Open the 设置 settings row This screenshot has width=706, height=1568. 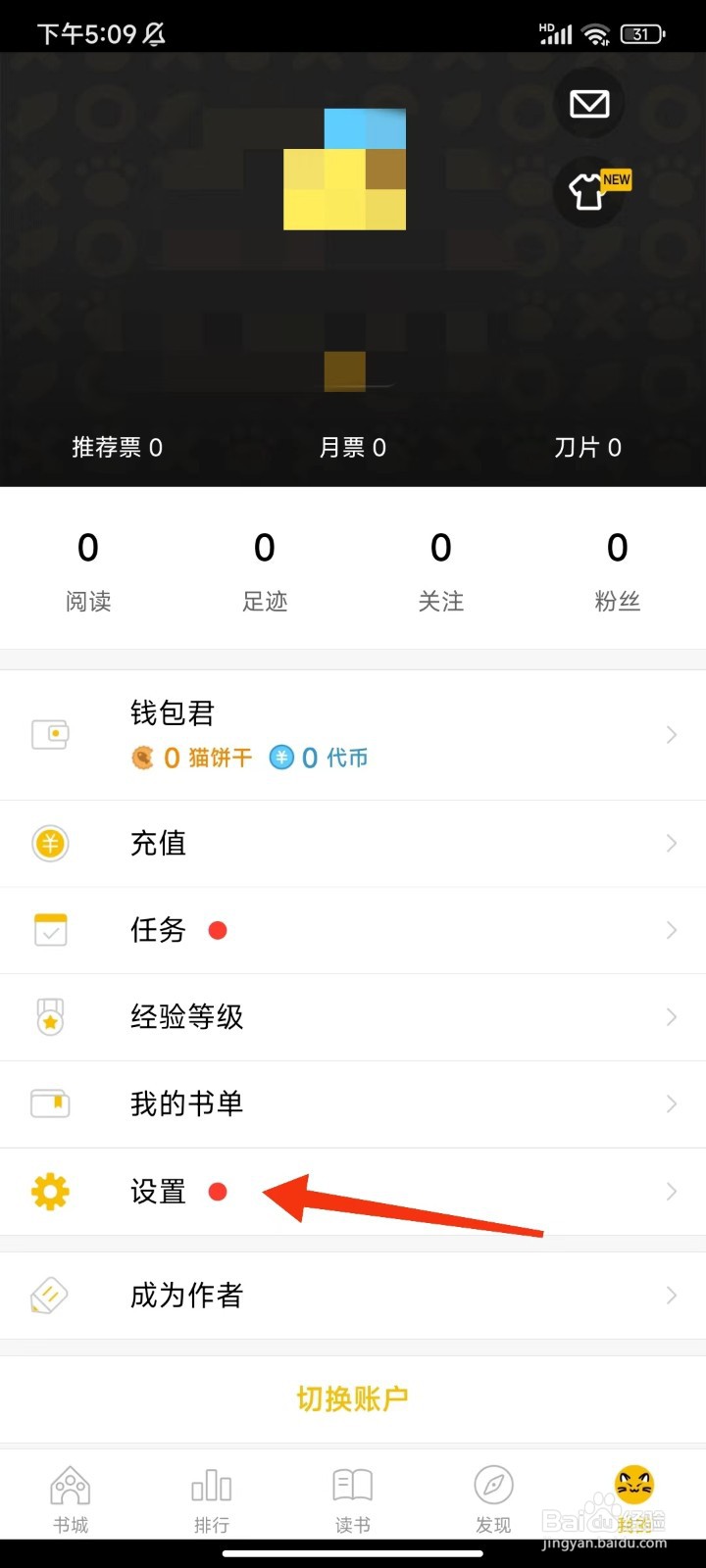(x=353, y=1192)
